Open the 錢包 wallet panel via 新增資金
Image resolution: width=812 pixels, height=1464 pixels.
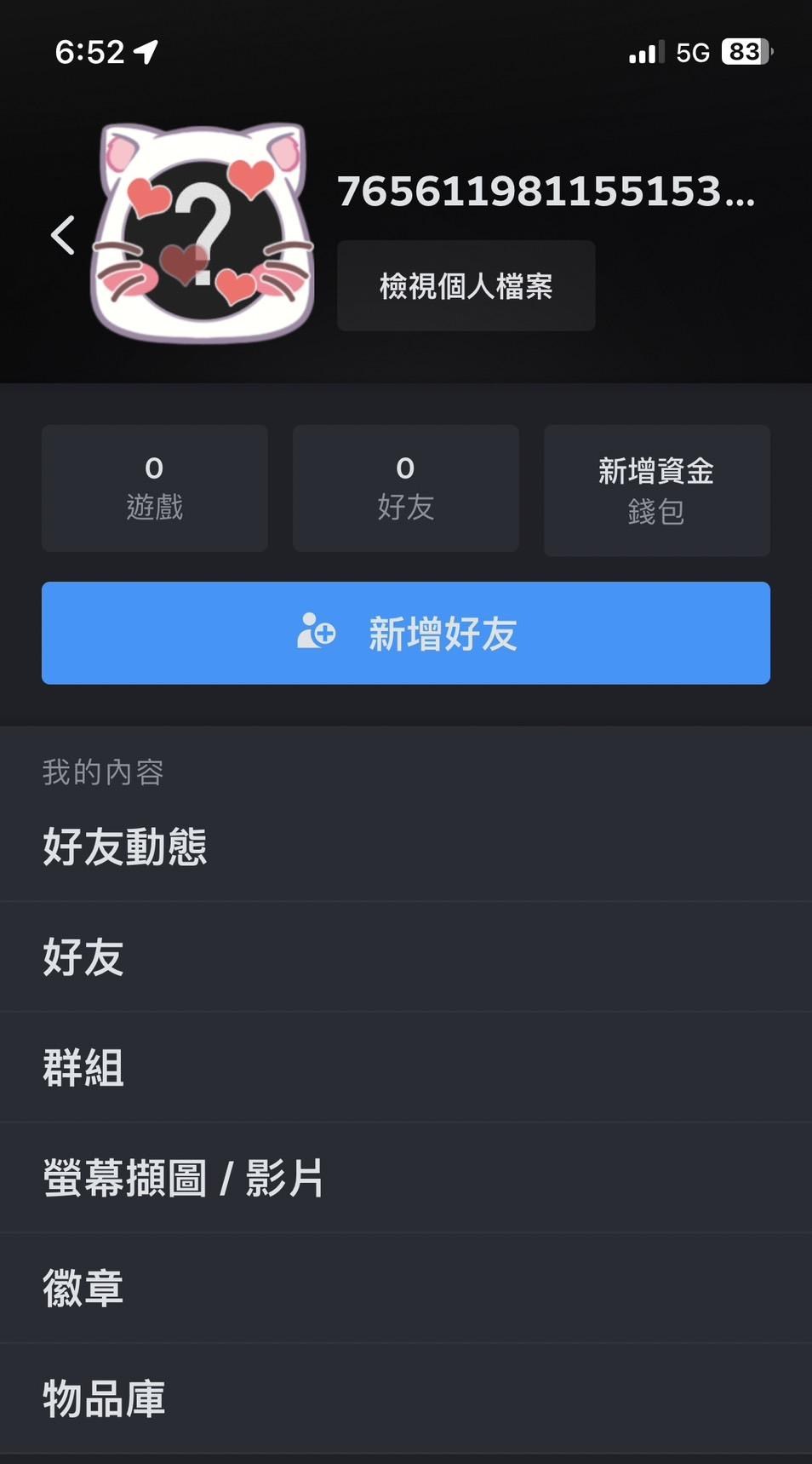click(656, 490)
